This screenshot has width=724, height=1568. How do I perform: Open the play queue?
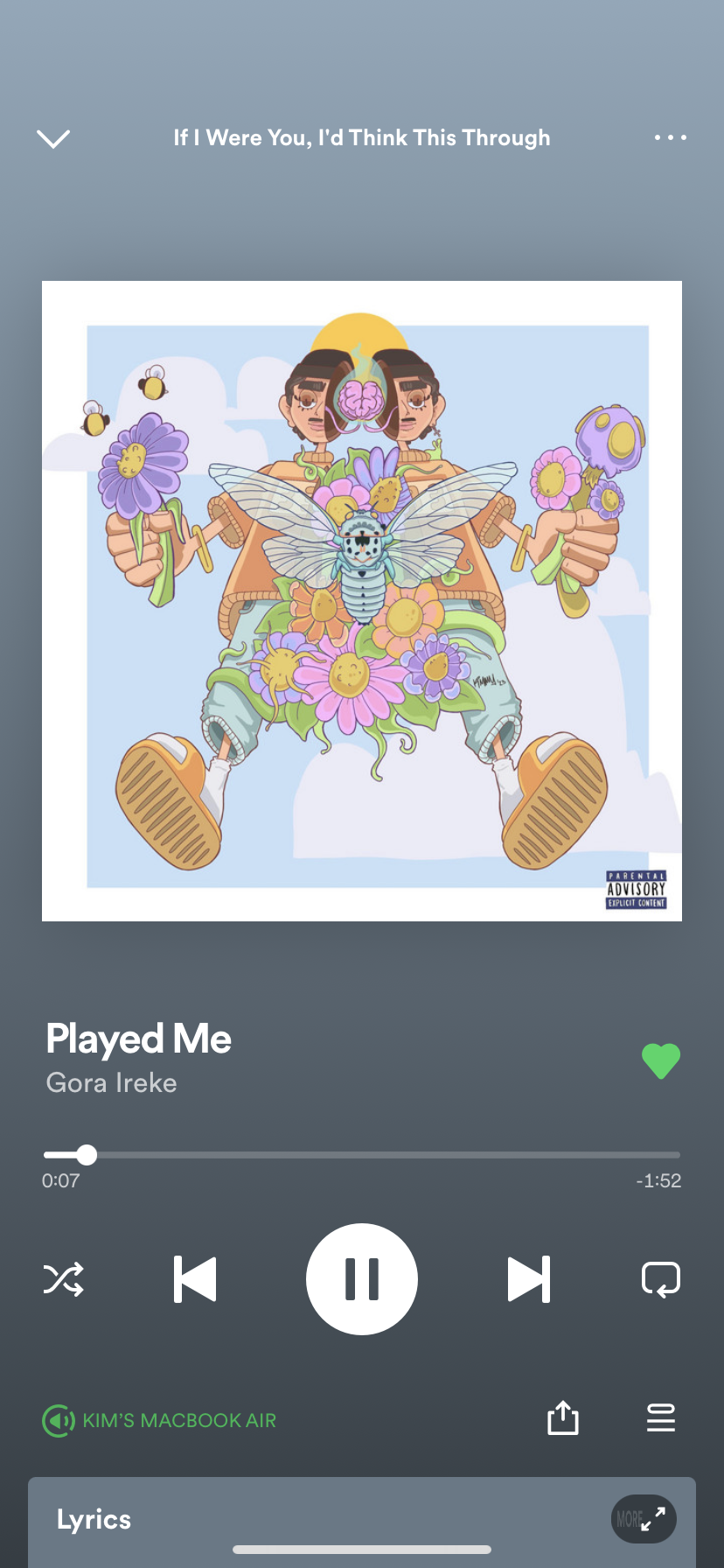[660, 1418]
